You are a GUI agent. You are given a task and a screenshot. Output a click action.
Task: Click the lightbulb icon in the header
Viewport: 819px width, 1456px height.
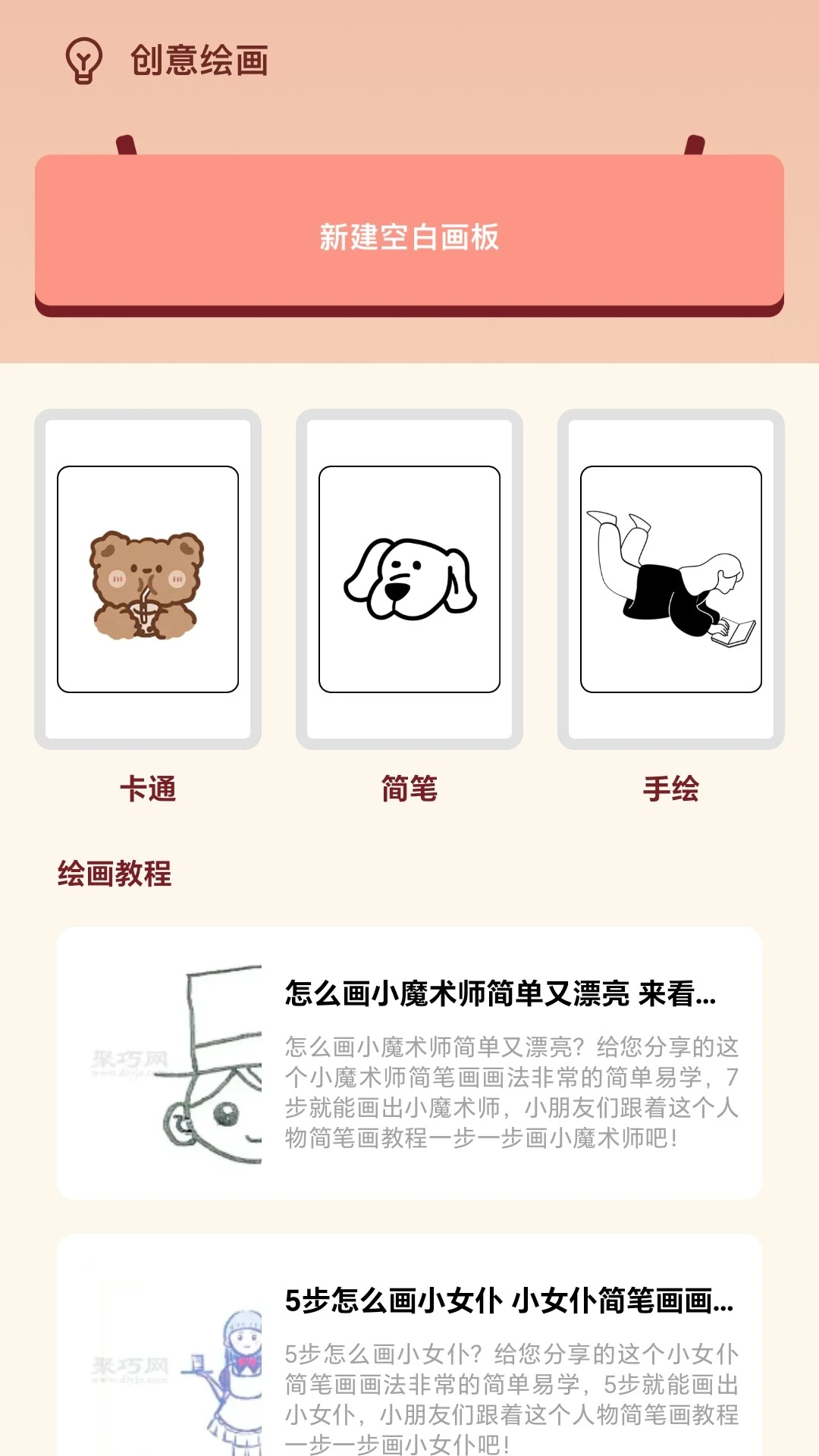pos(83,59)
